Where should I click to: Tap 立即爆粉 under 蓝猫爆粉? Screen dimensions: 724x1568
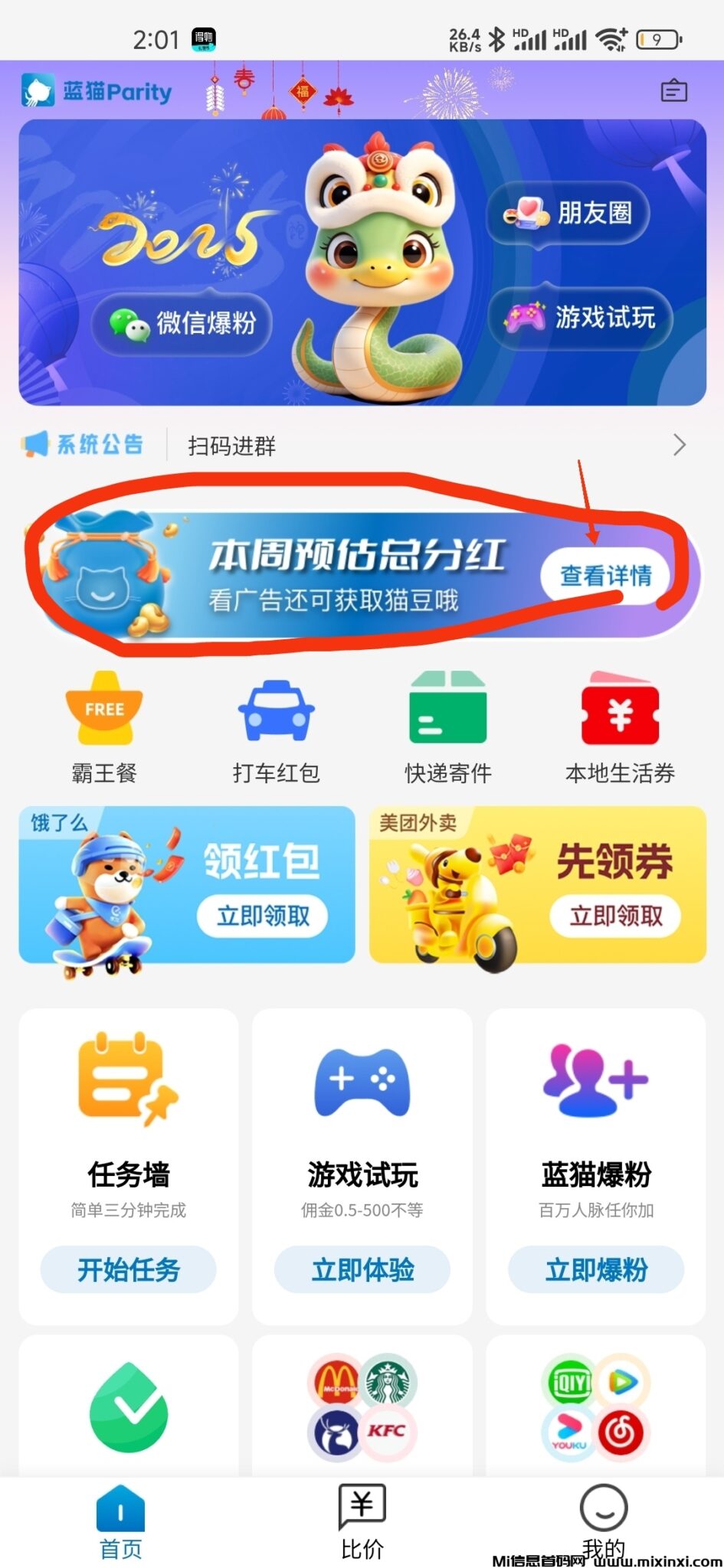[596, 1270]
